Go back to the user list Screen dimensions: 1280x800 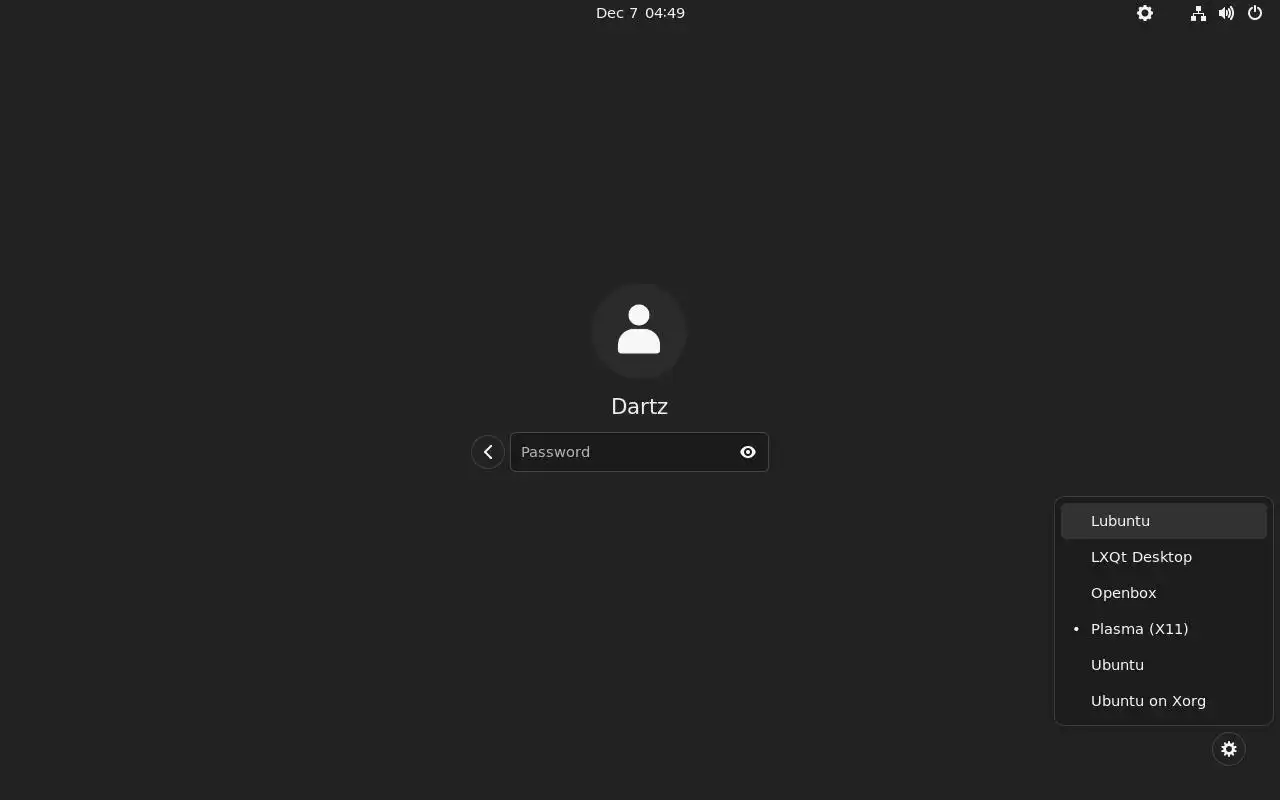488,452
